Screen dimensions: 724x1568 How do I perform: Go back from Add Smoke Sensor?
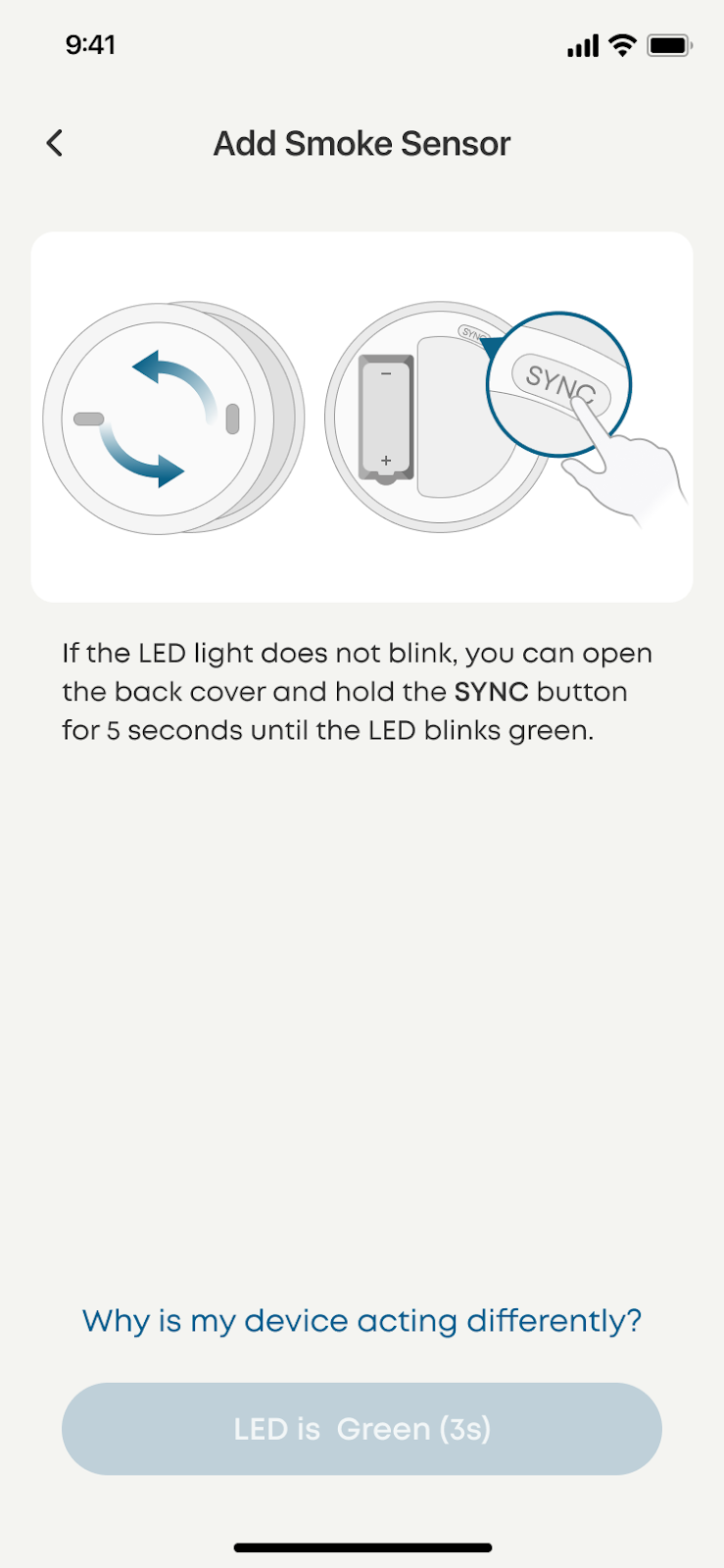pyautogui.click(x=55, y=143)
